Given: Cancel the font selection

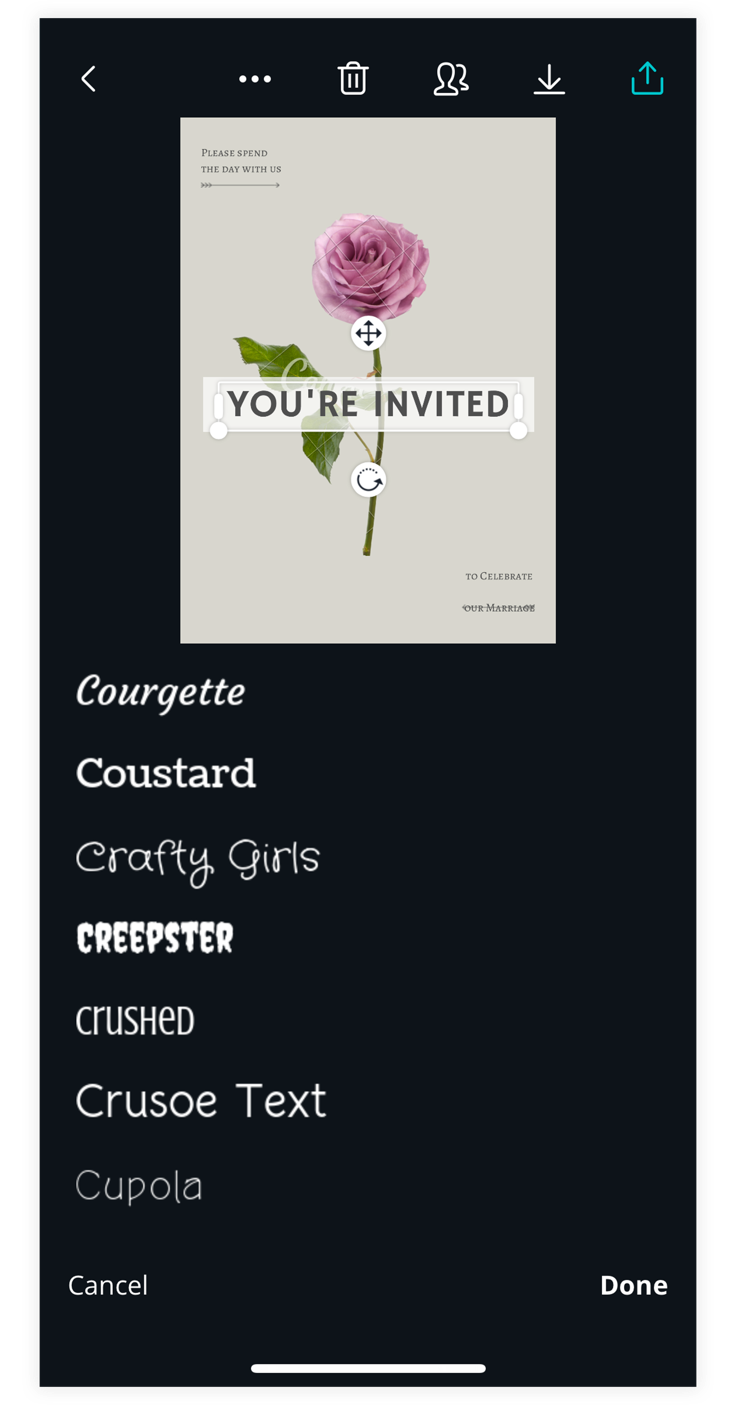Looking at the screenshot, I should tap(108, 1285).
